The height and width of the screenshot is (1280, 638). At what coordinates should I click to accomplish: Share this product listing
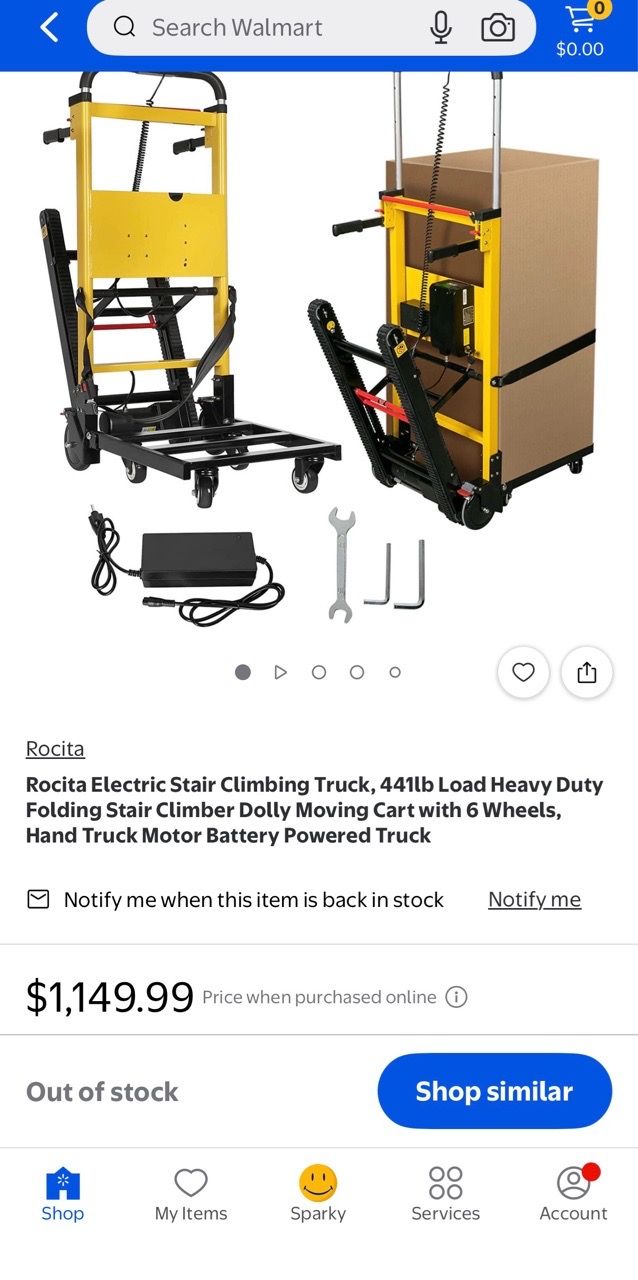(x=587, y=672)
